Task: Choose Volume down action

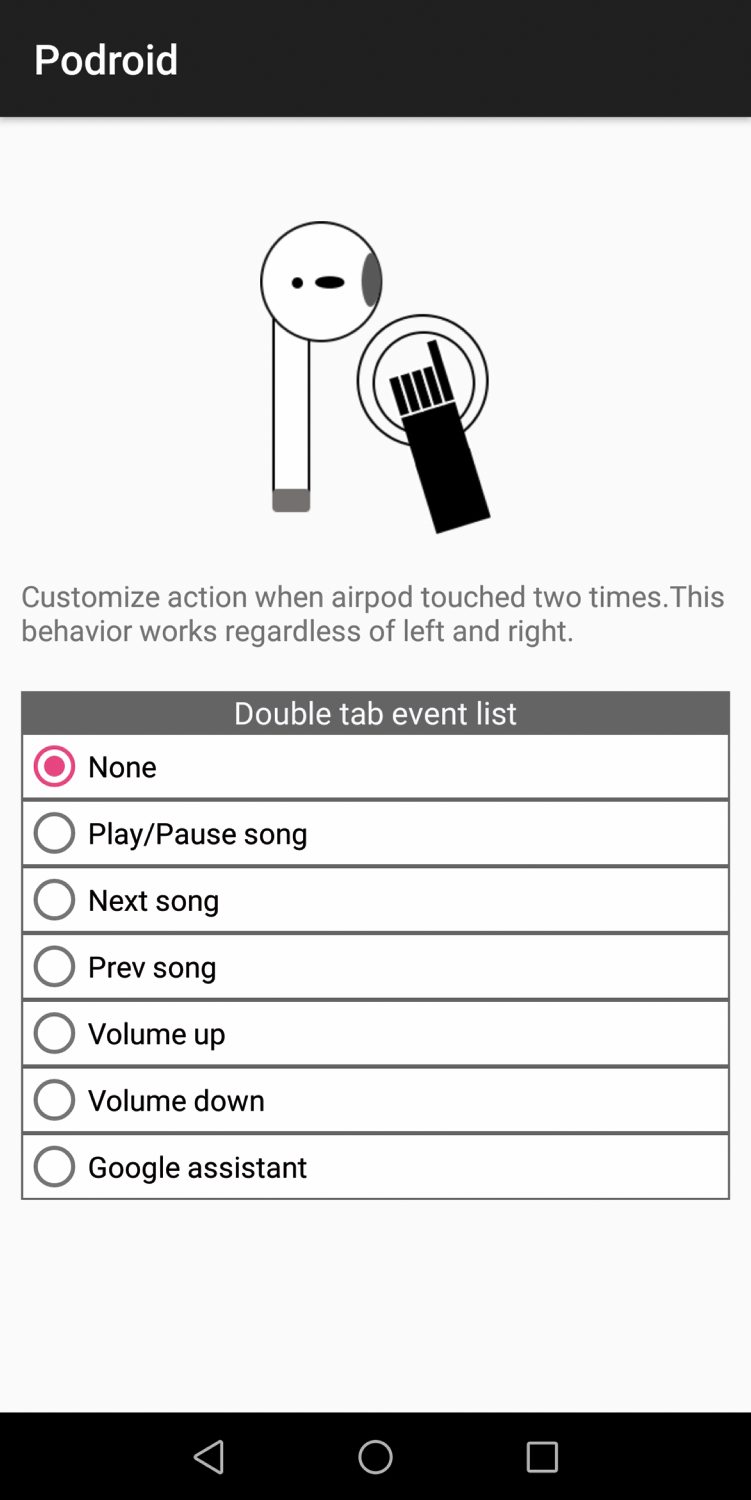Action: (x=375, y=1100)
